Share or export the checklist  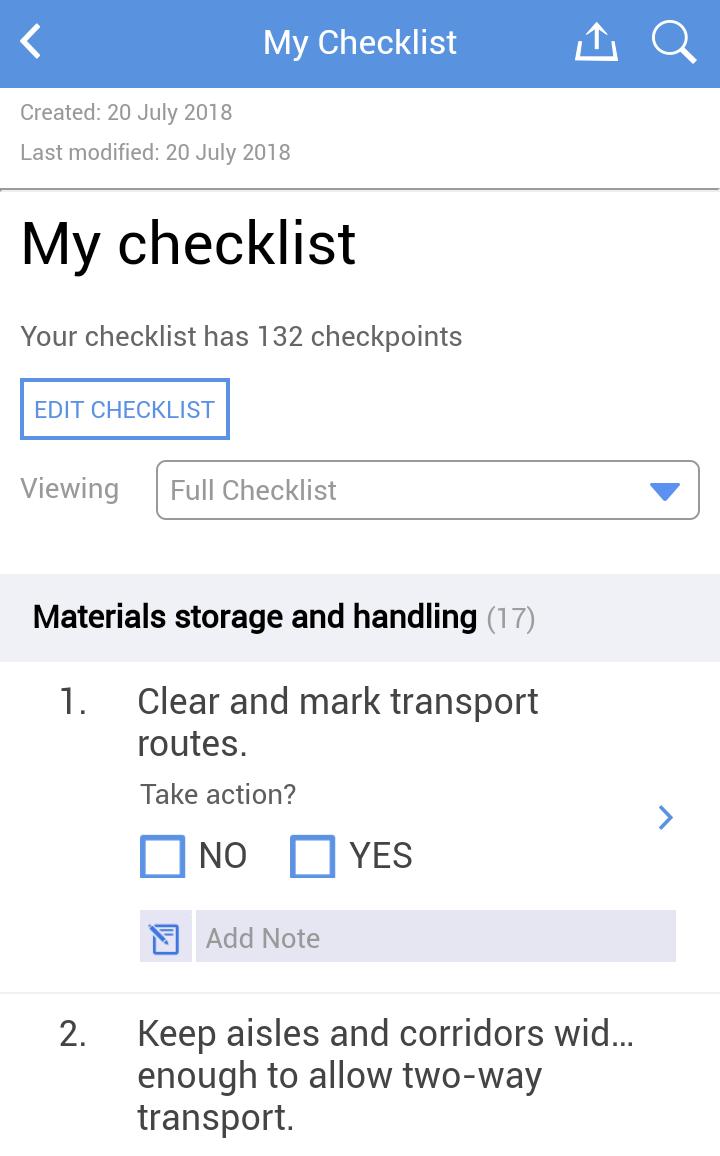[596, 43]
